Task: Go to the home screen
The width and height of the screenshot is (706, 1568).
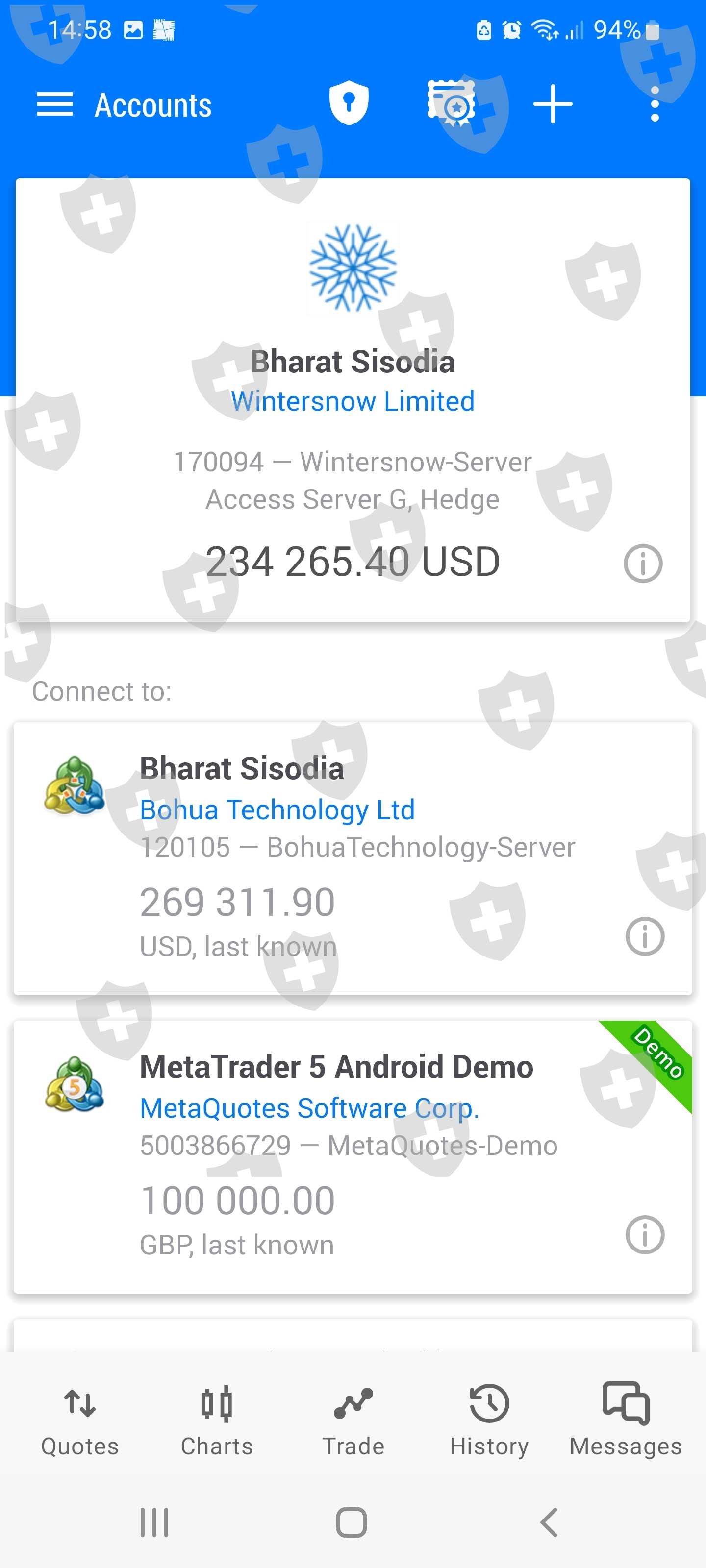Action: (x=352, y=1522)
